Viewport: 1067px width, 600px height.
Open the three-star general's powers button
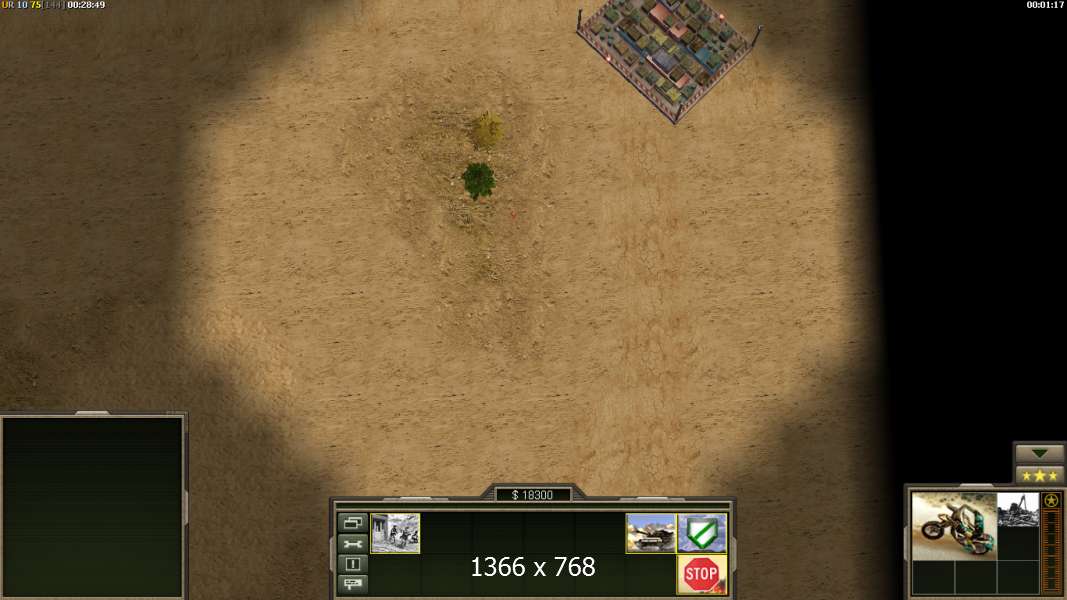click(1039, 475)
